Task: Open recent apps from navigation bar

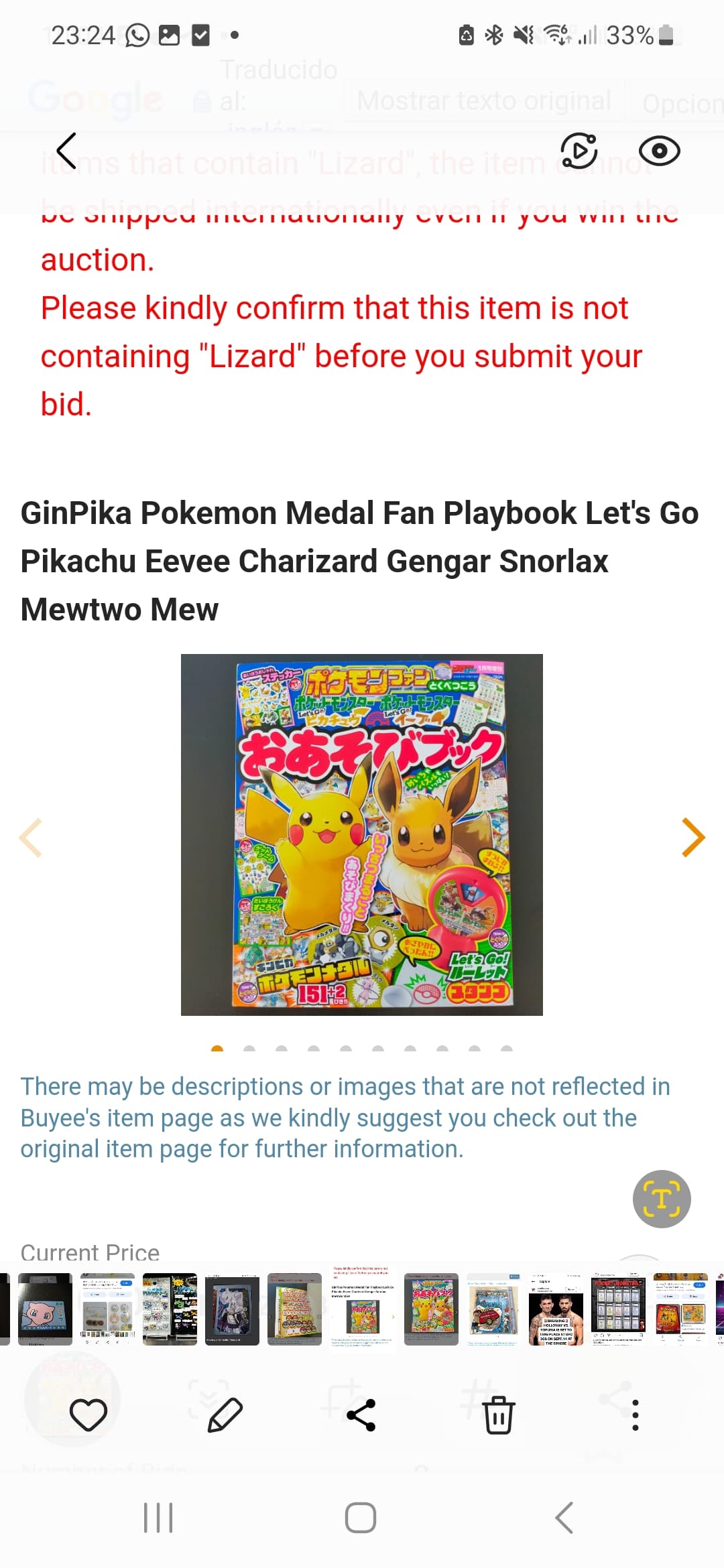Action: (158, 1518)
